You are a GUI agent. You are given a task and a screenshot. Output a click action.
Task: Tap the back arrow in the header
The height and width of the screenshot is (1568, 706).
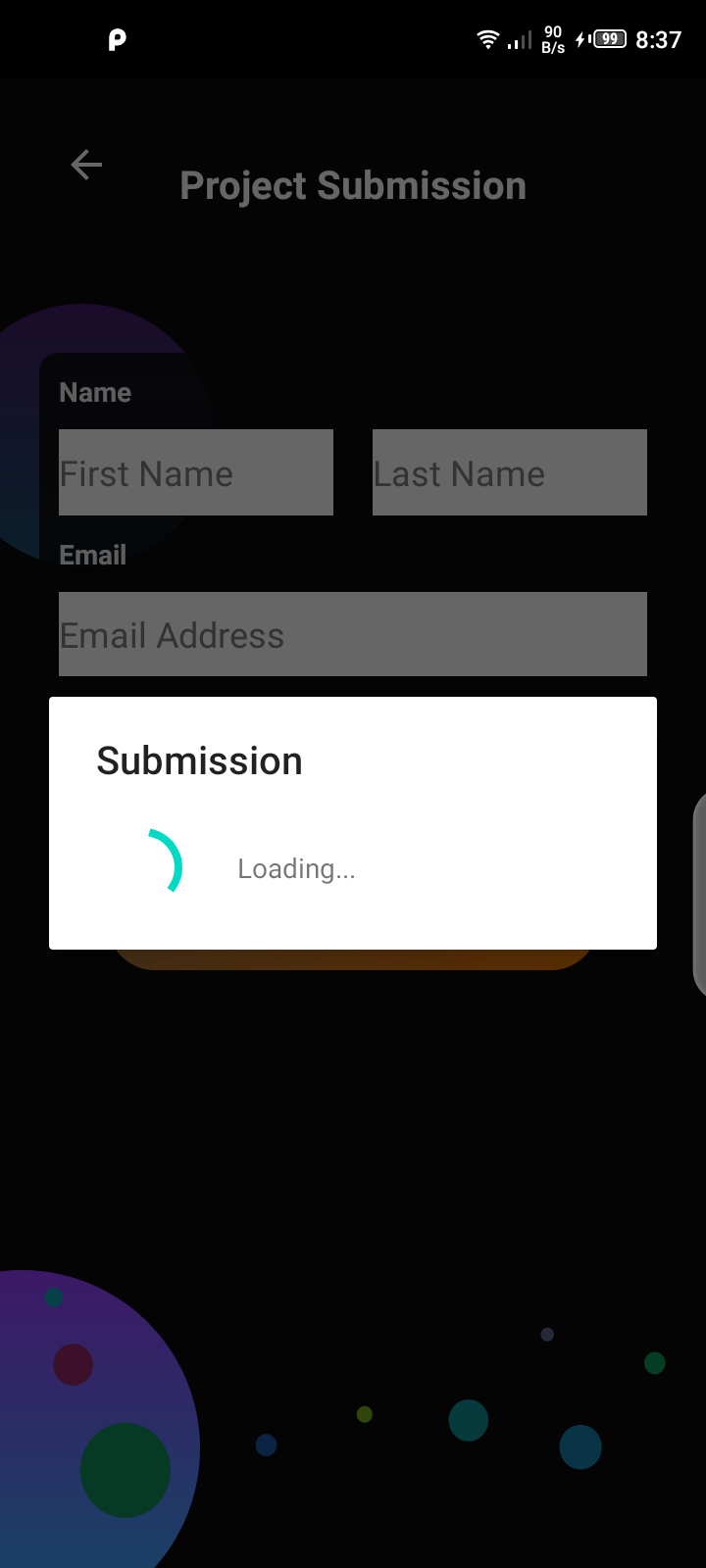[86, 165]
